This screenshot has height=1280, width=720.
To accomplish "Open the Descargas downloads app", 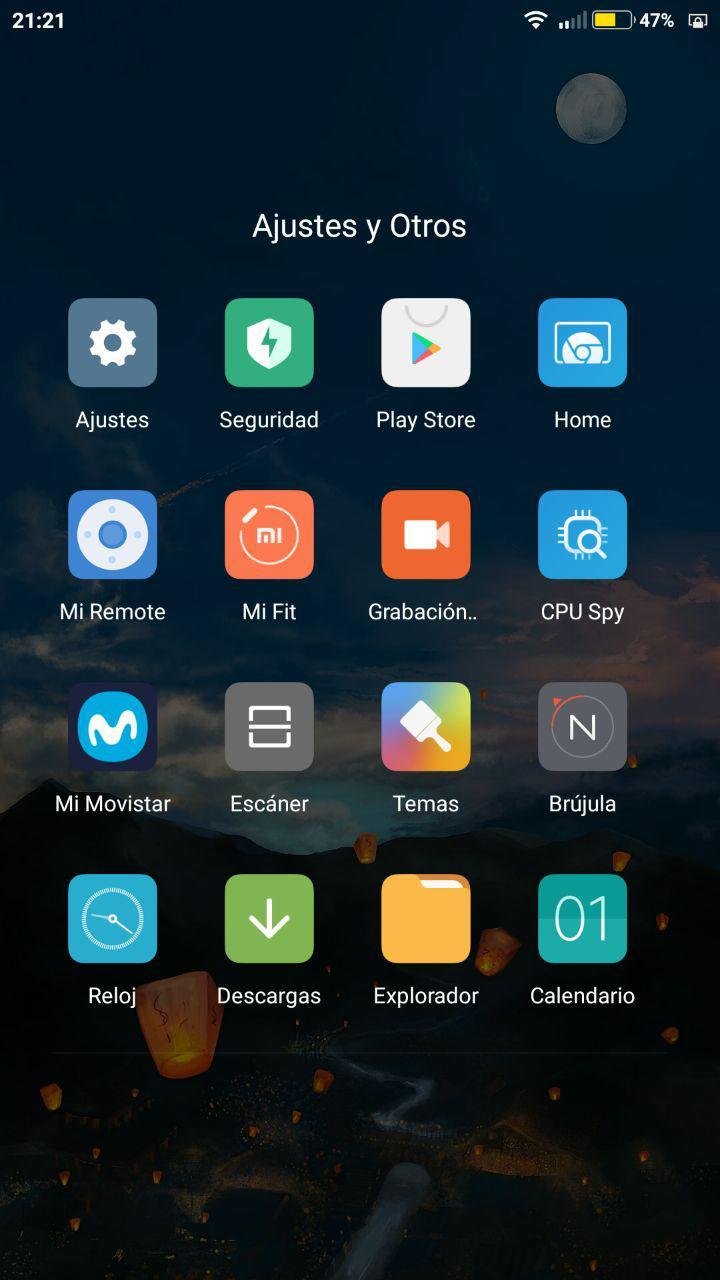I will [x=269, y=919].
